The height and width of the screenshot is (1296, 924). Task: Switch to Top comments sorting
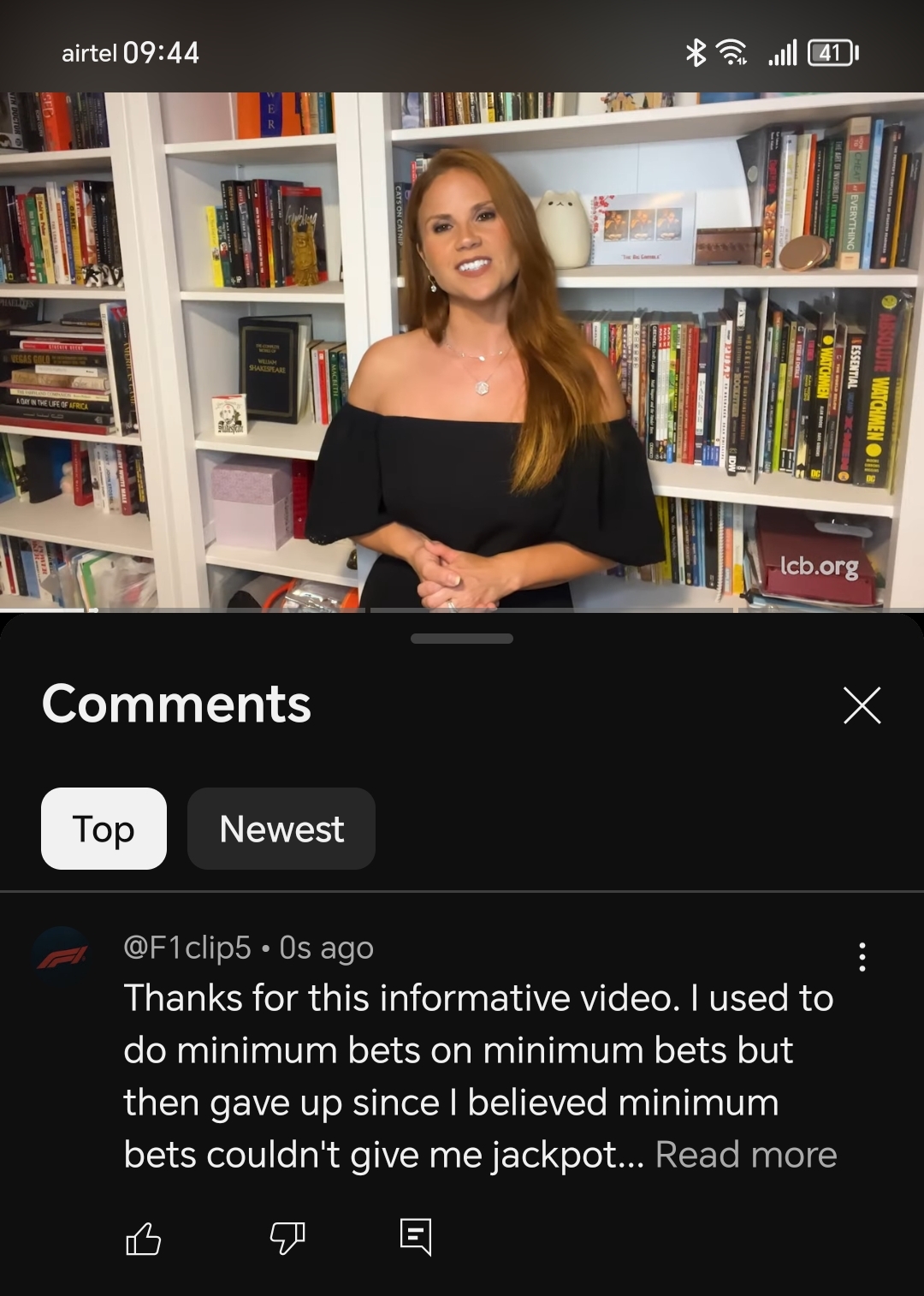104,829
